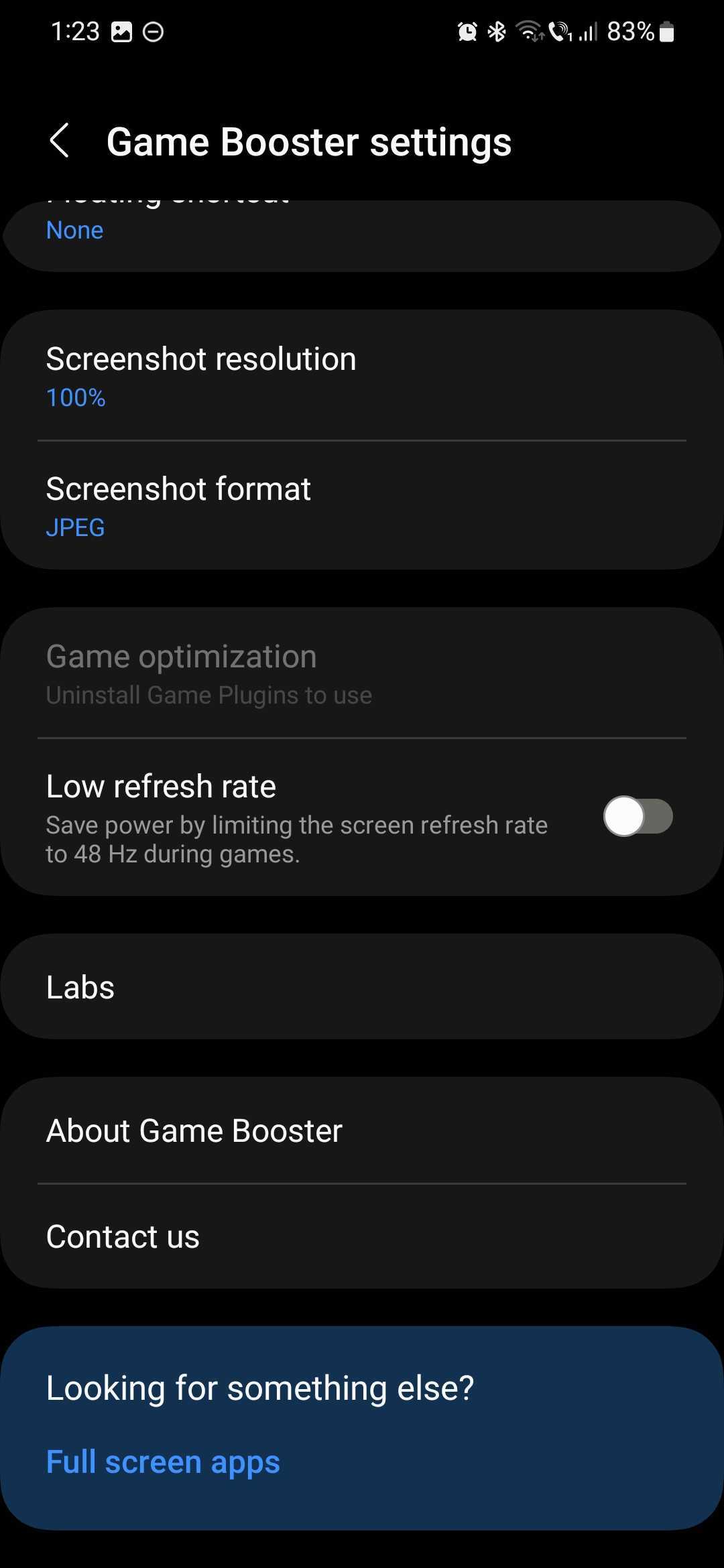The width and height of the screenshot is (724, 1568).
Task: Change the Screenshot format option
Action: click(362, 506)
